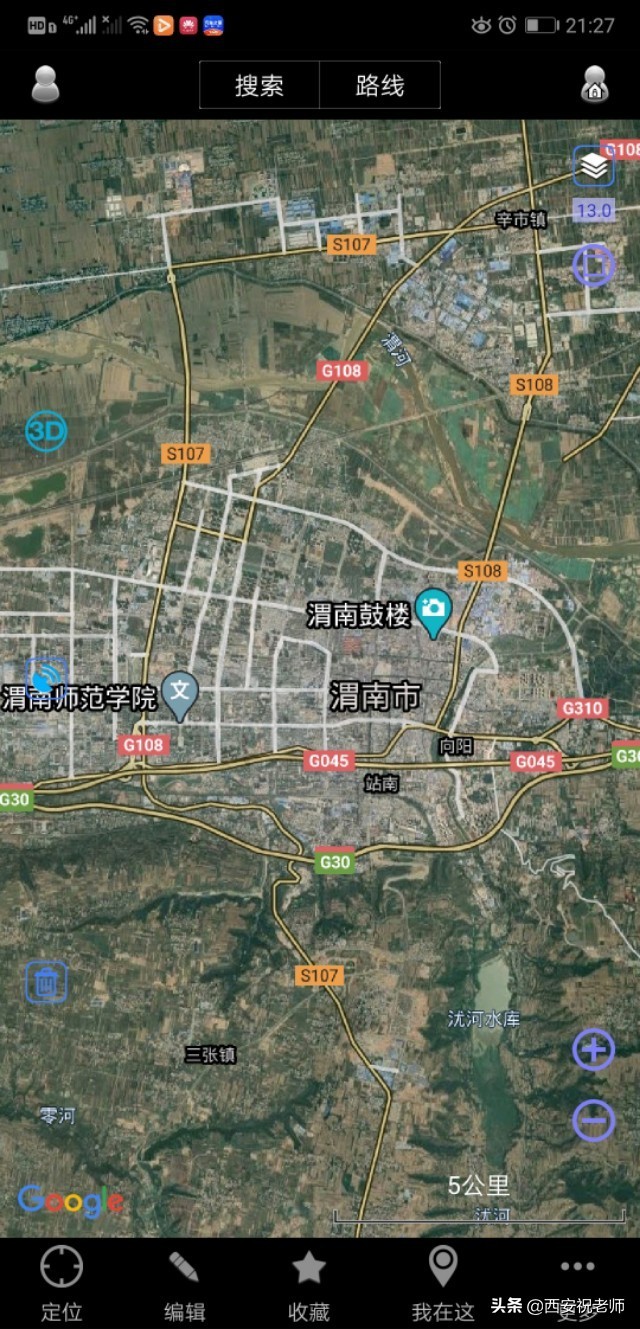The height and width of the screenshot is (1329, 640).
Task: Open the 收藏 favorites tab
Action: click(x=309, y=1284)
